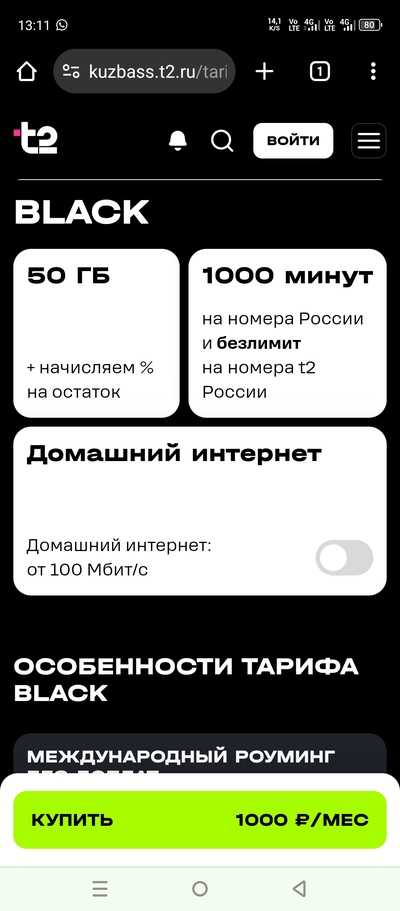This screenshot has height=911, width=400.
Task: Open the system recent apps button
Action: coord(100,888)
